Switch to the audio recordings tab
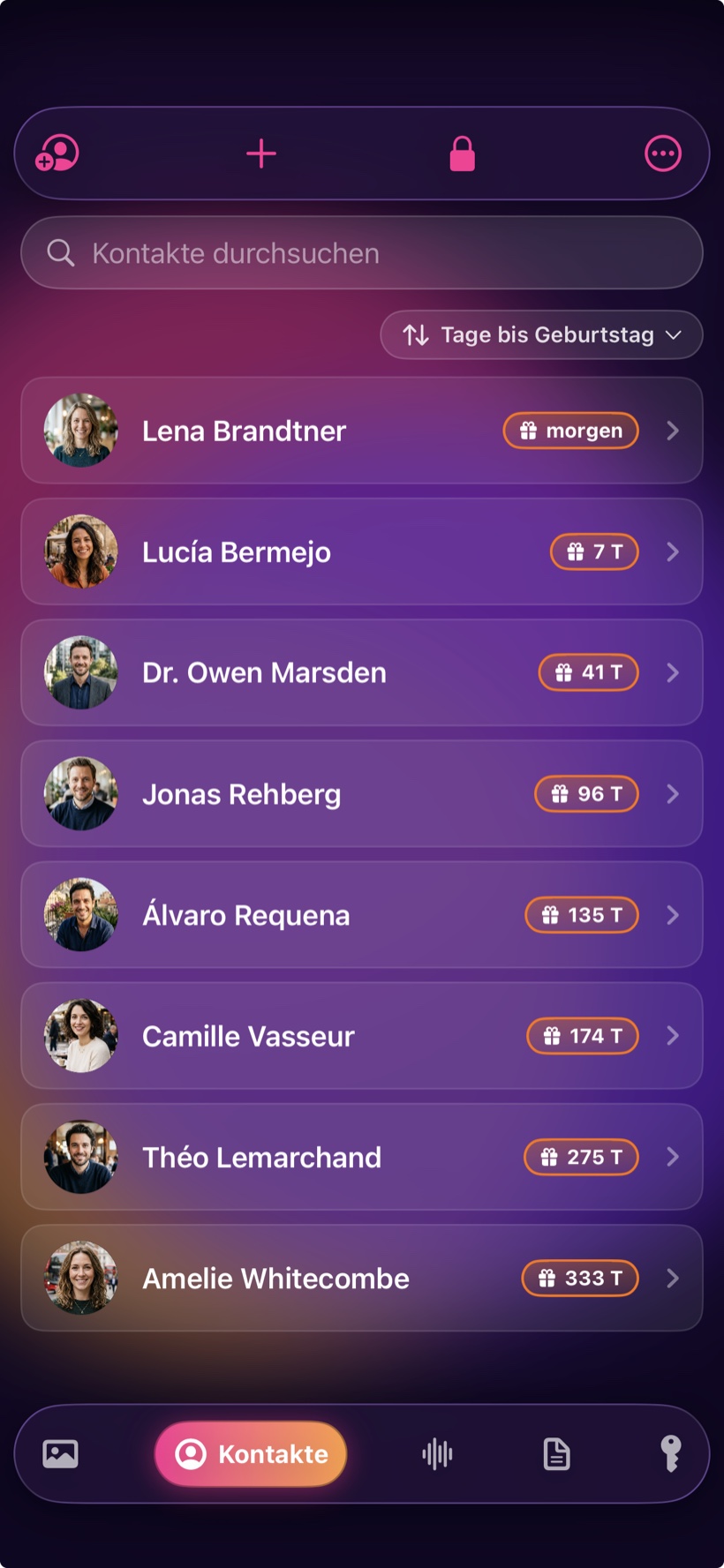The height and width of the screenshot is (1568, 724). point(437,1453)
